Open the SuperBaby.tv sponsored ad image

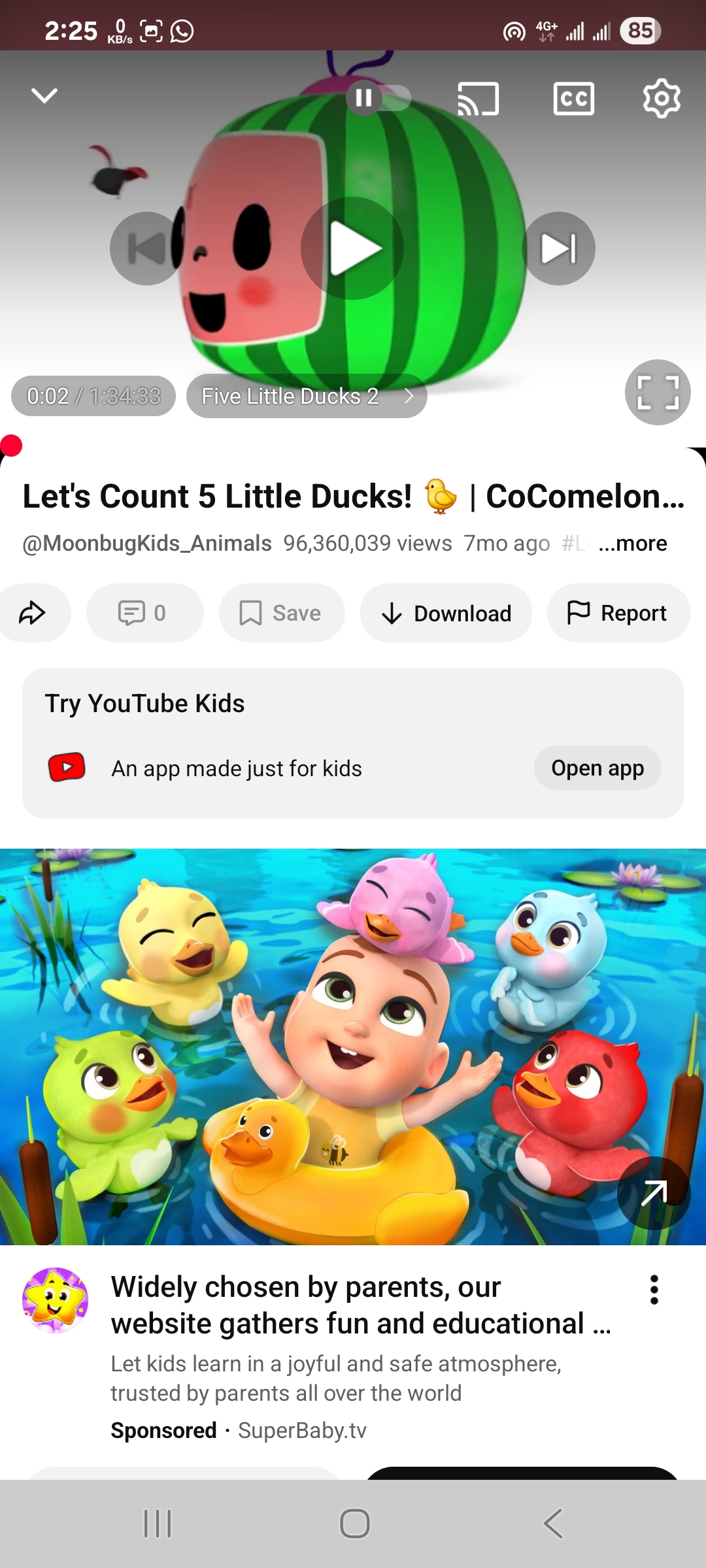[x=353, y=1045]
